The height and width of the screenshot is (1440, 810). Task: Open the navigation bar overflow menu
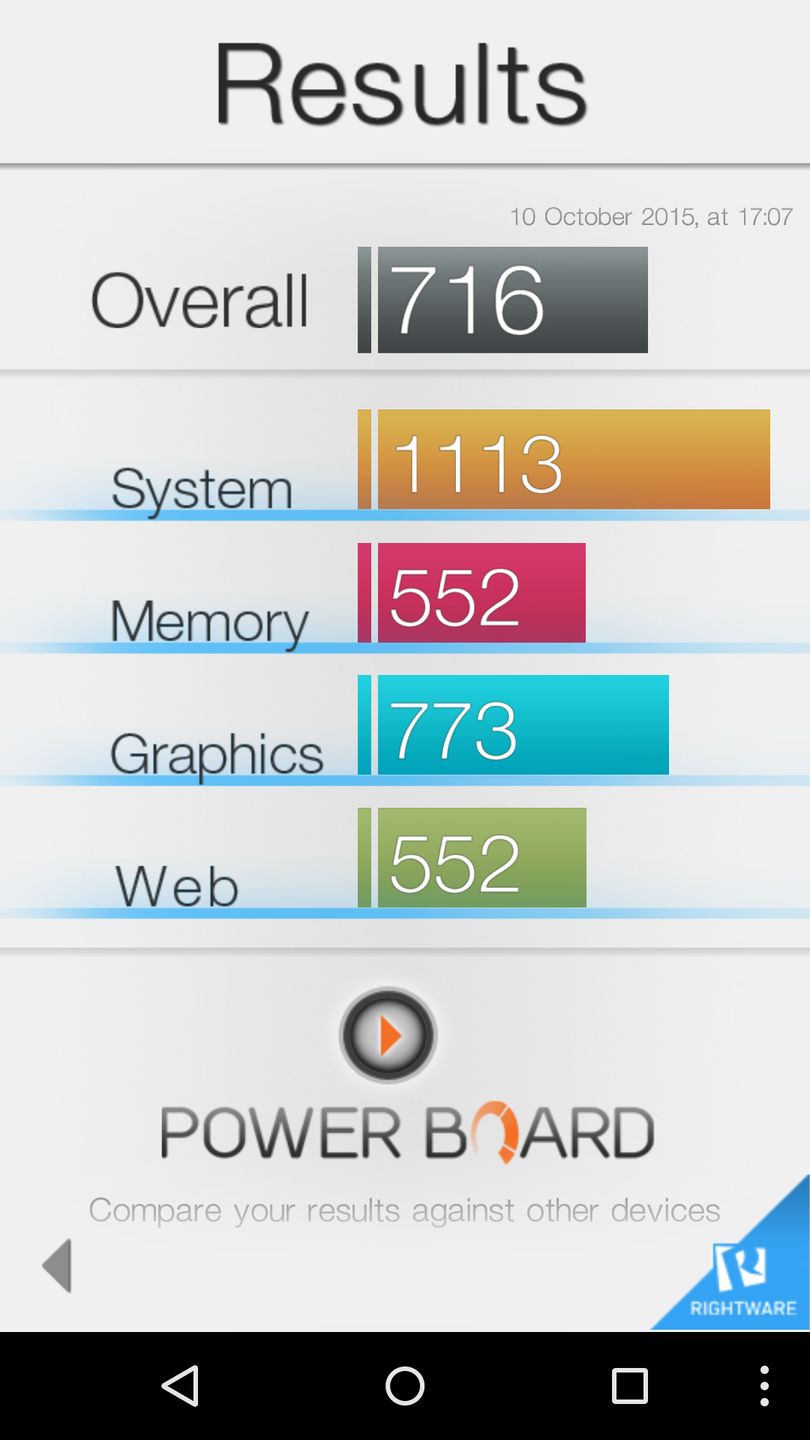click(x=764, y=1386)
